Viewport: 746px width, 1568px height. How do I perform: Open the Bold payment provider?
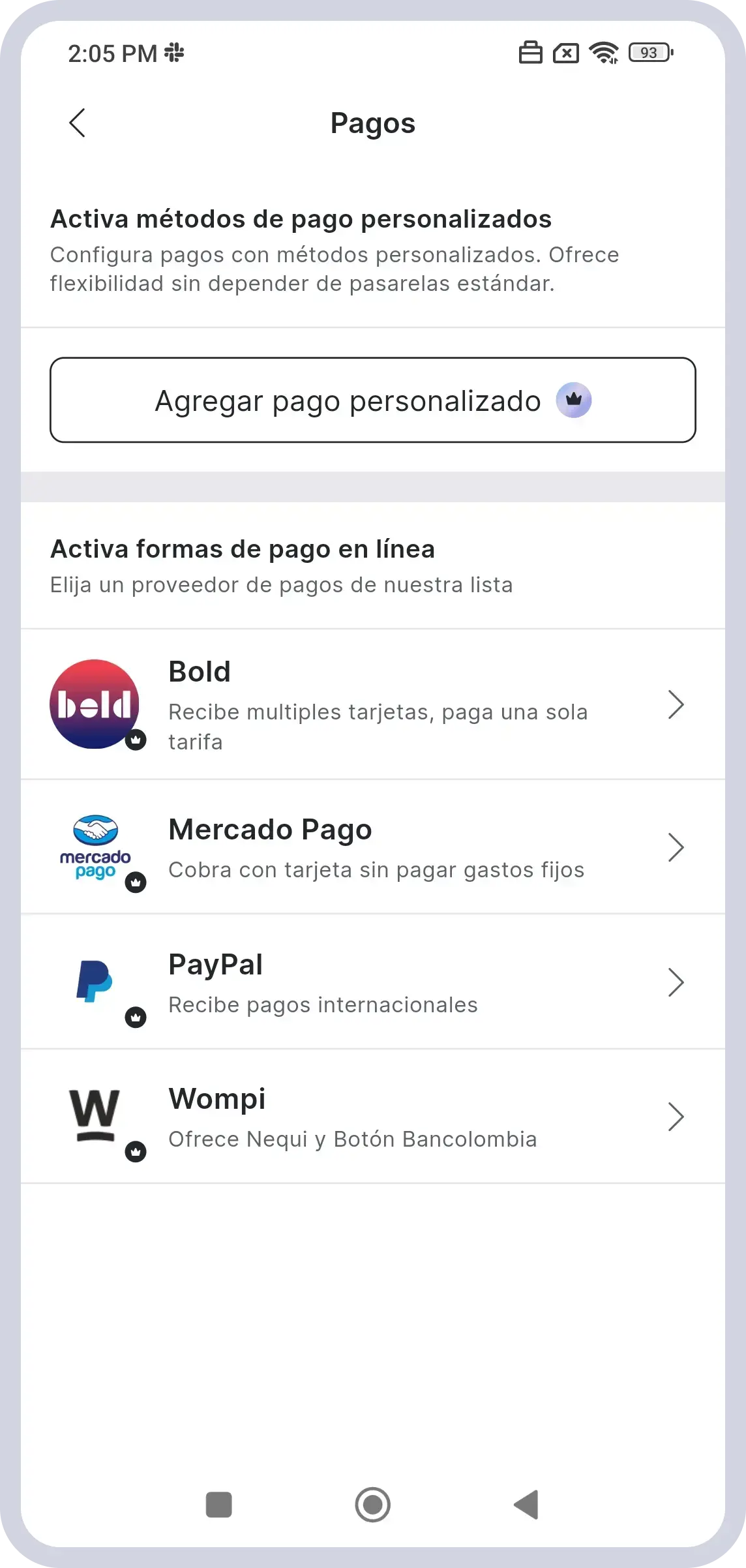(x=372, y=704)
